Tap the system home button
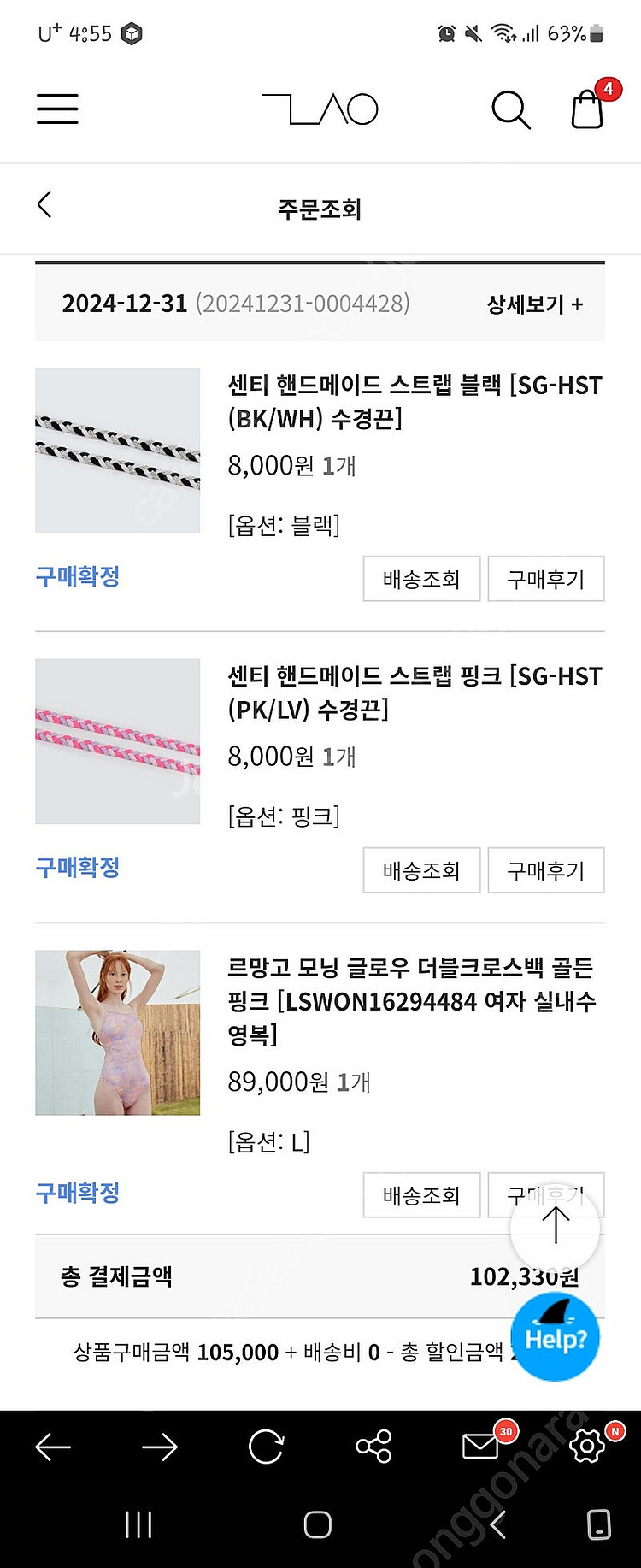The width and height of the screenshot is (641, 1568). coord(318,1524)
